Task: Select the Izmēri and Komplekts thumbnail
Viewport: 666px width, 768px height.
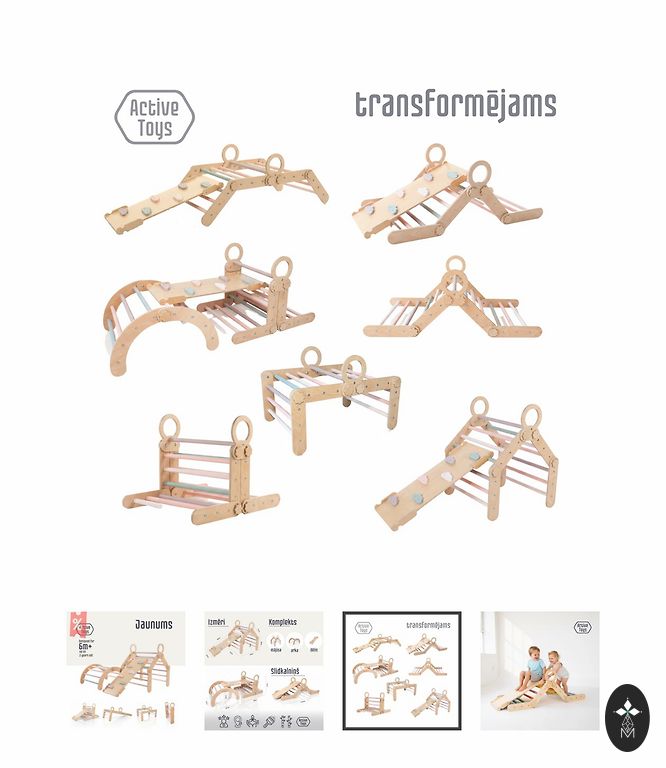Action: 264,671
